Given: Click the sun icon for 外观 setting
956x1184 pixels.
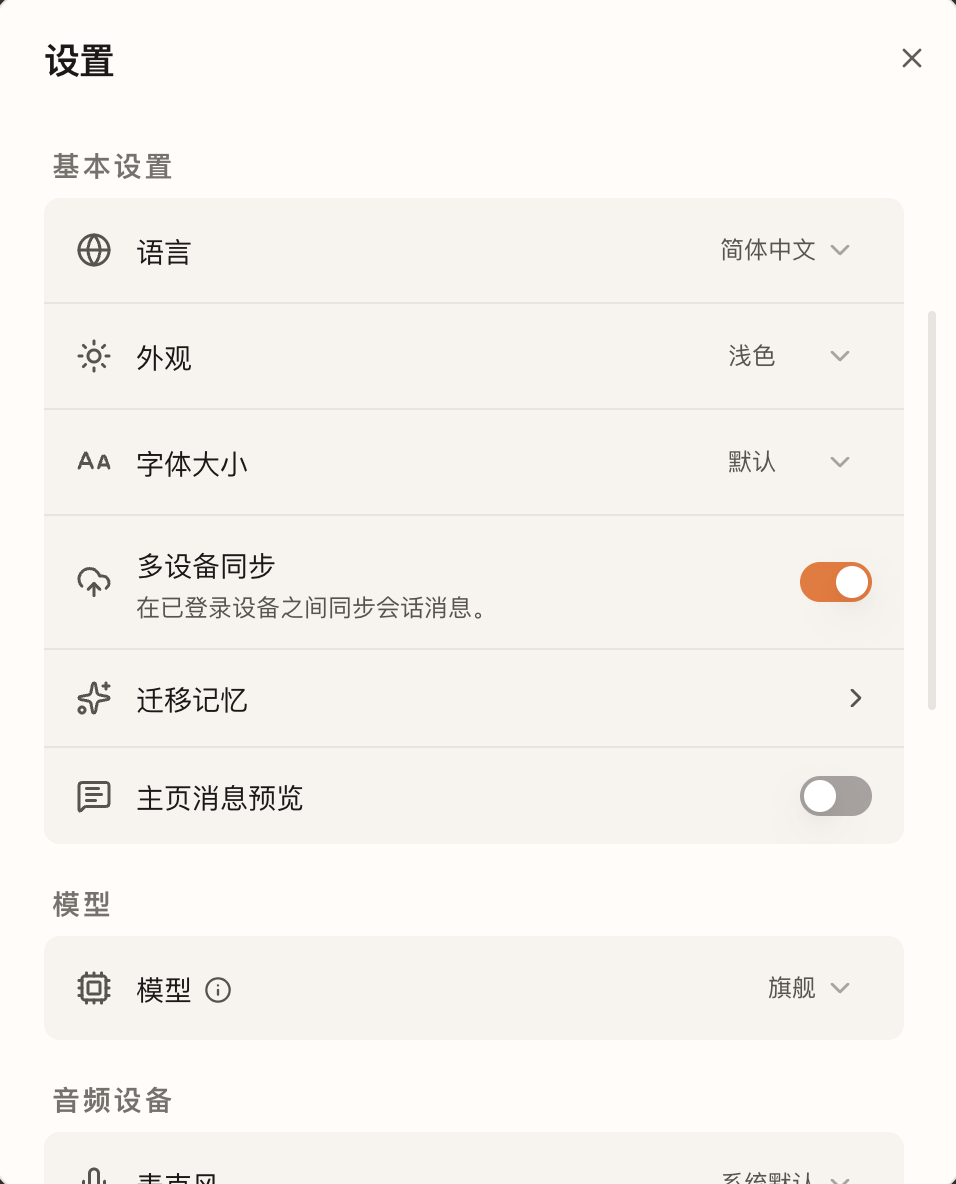Looking at the screenshot, I should coord(93,356).
